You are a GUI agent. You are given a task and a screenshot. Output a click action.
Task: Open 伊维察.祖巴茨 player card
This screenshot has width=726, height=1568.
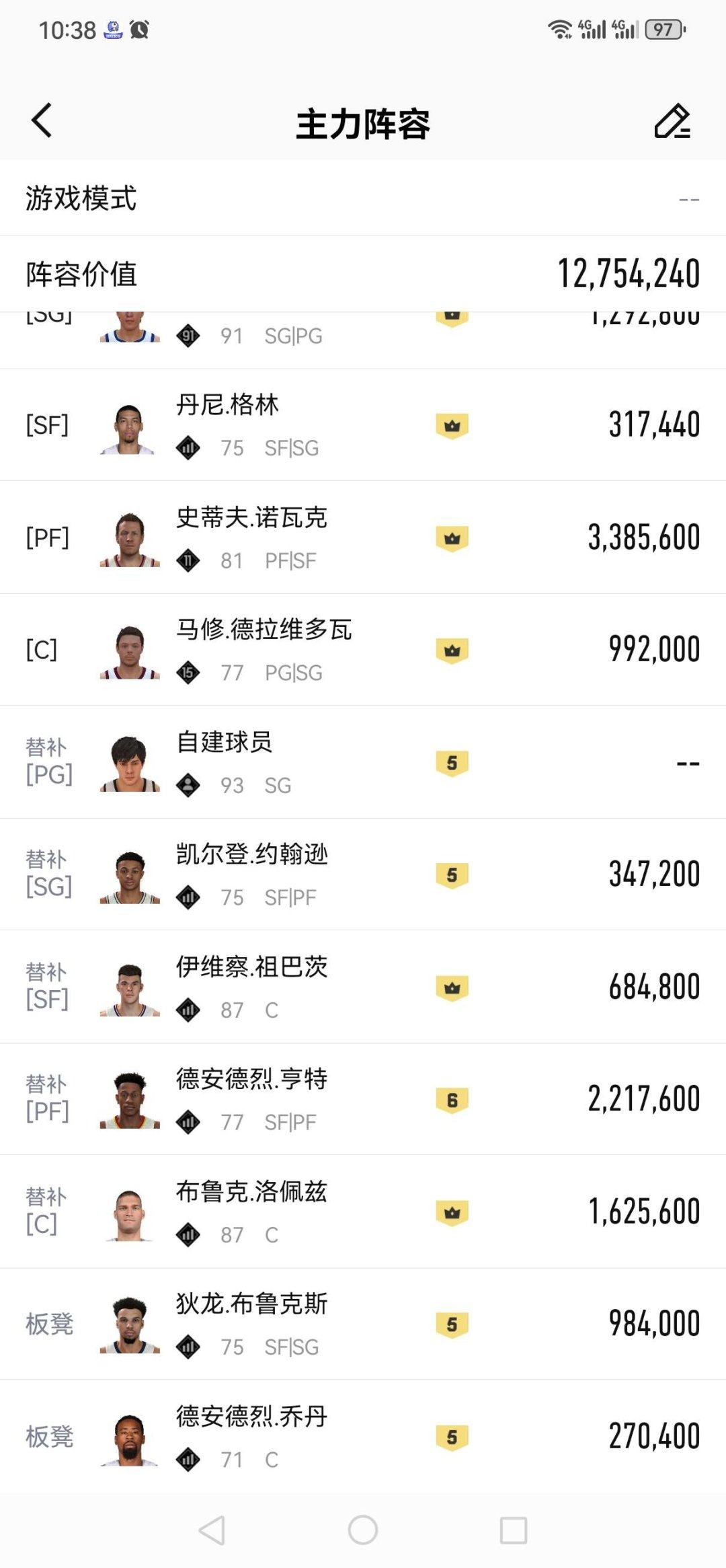click(363, 987)
